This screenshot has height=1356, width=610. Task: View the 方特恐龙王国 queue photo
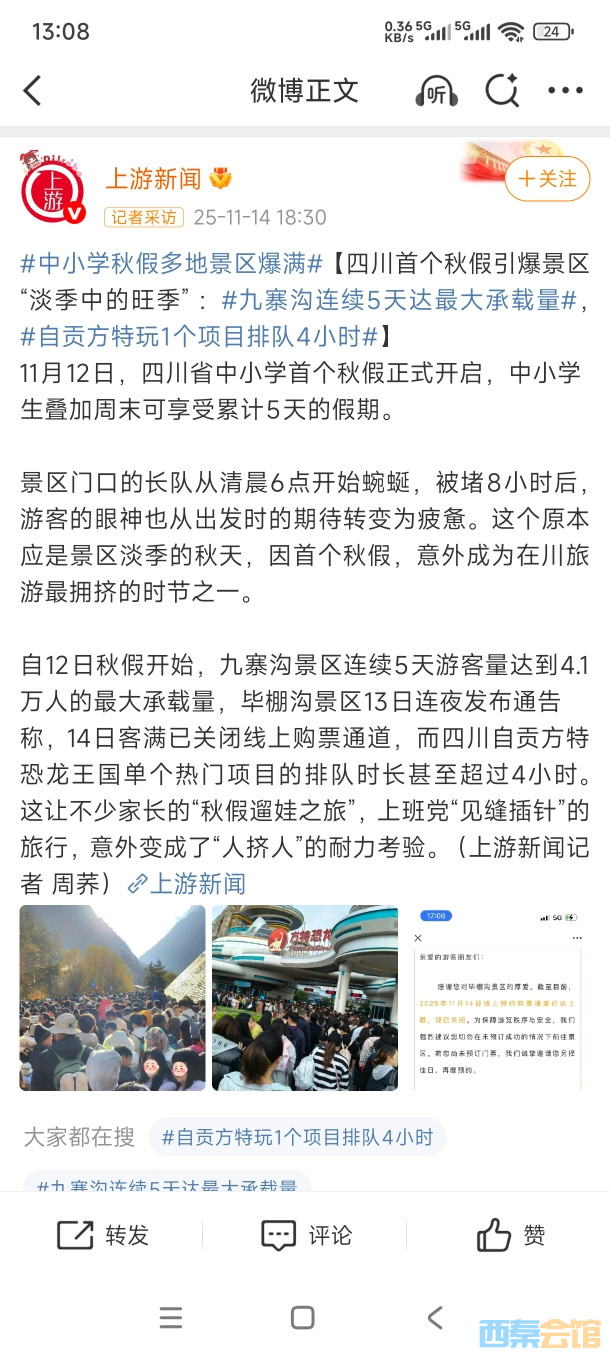tap(304, 997)
